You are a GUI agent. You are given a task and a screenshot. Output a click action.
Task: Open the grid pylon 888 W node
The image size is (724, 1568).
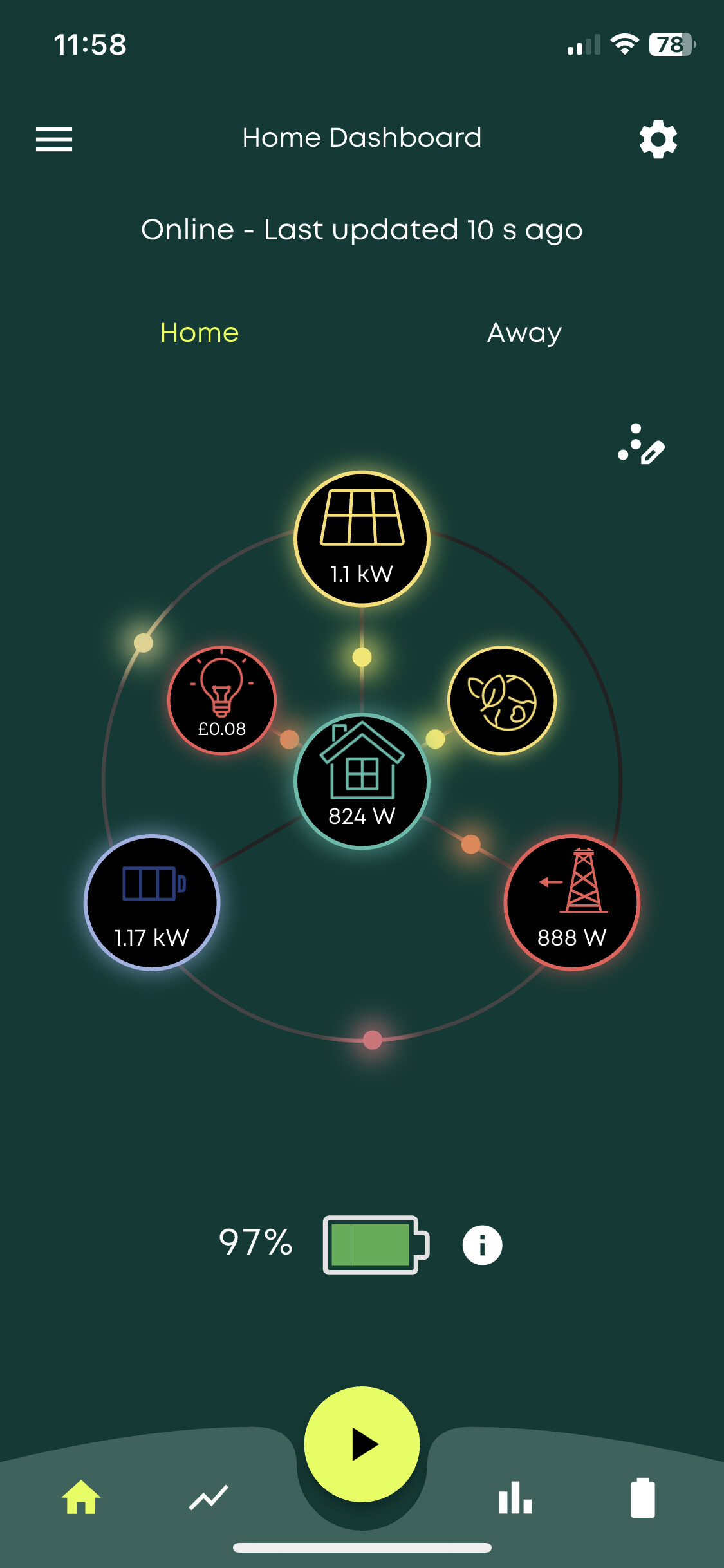coord(572,902)
